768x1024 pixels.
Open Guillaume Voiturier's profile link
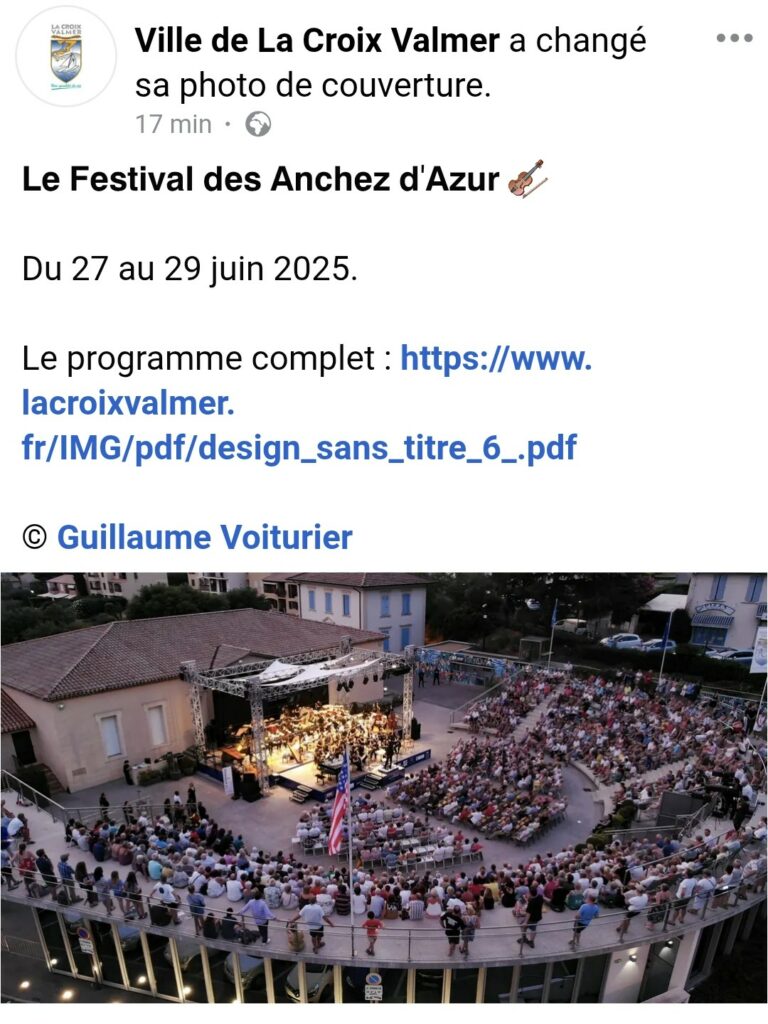coord(204,537)
